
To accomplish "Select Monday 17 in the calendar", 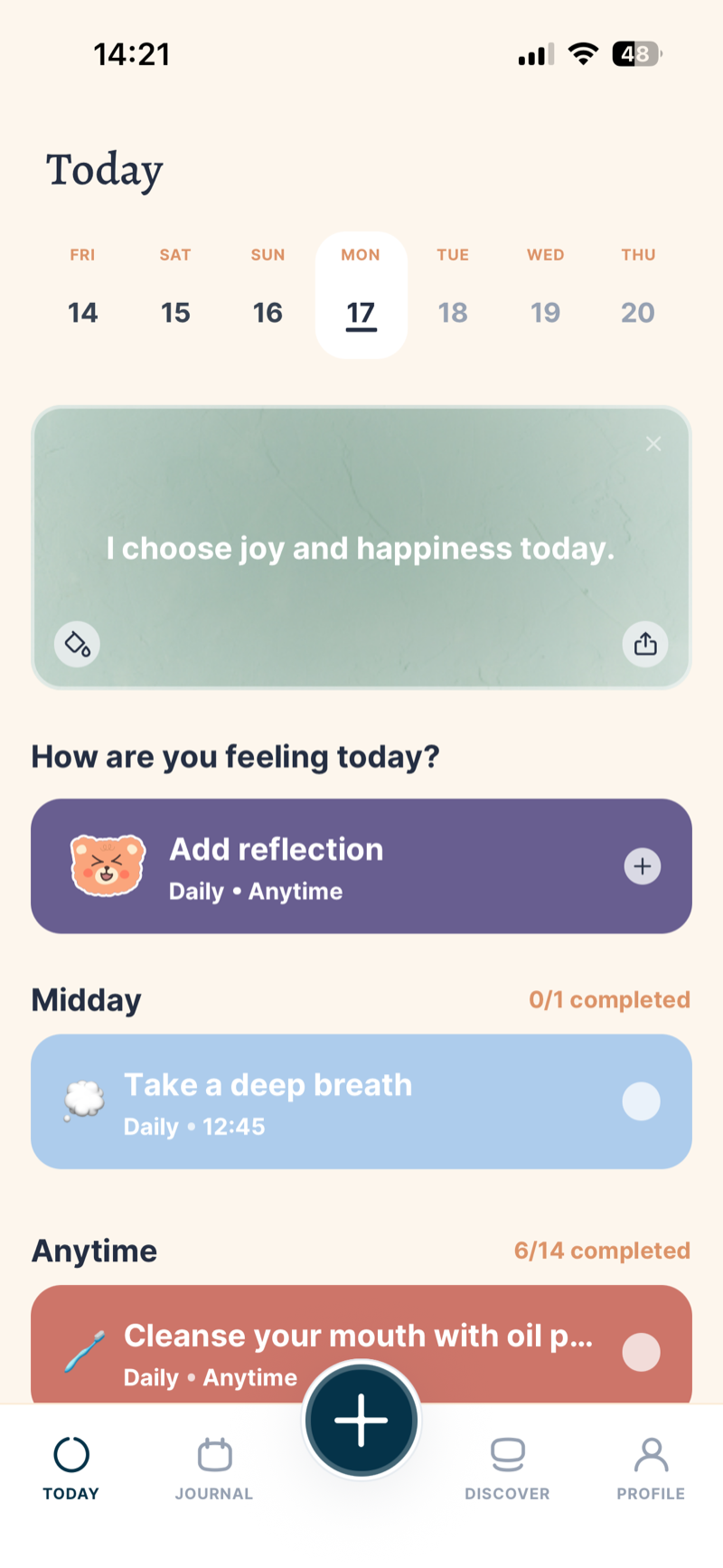I will (x=361, y=296).
